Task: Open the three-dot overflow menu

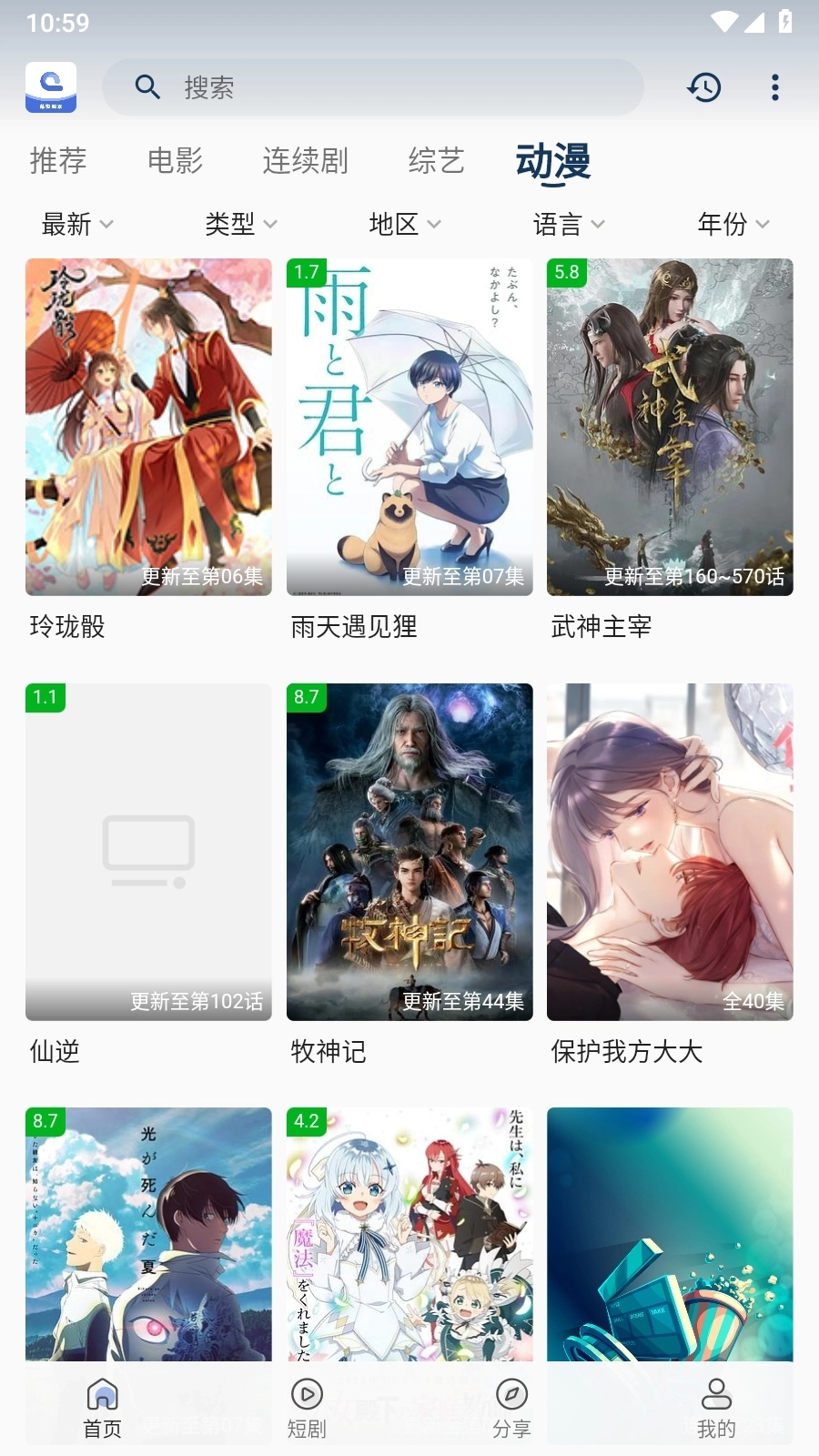Action: (774, 86)
